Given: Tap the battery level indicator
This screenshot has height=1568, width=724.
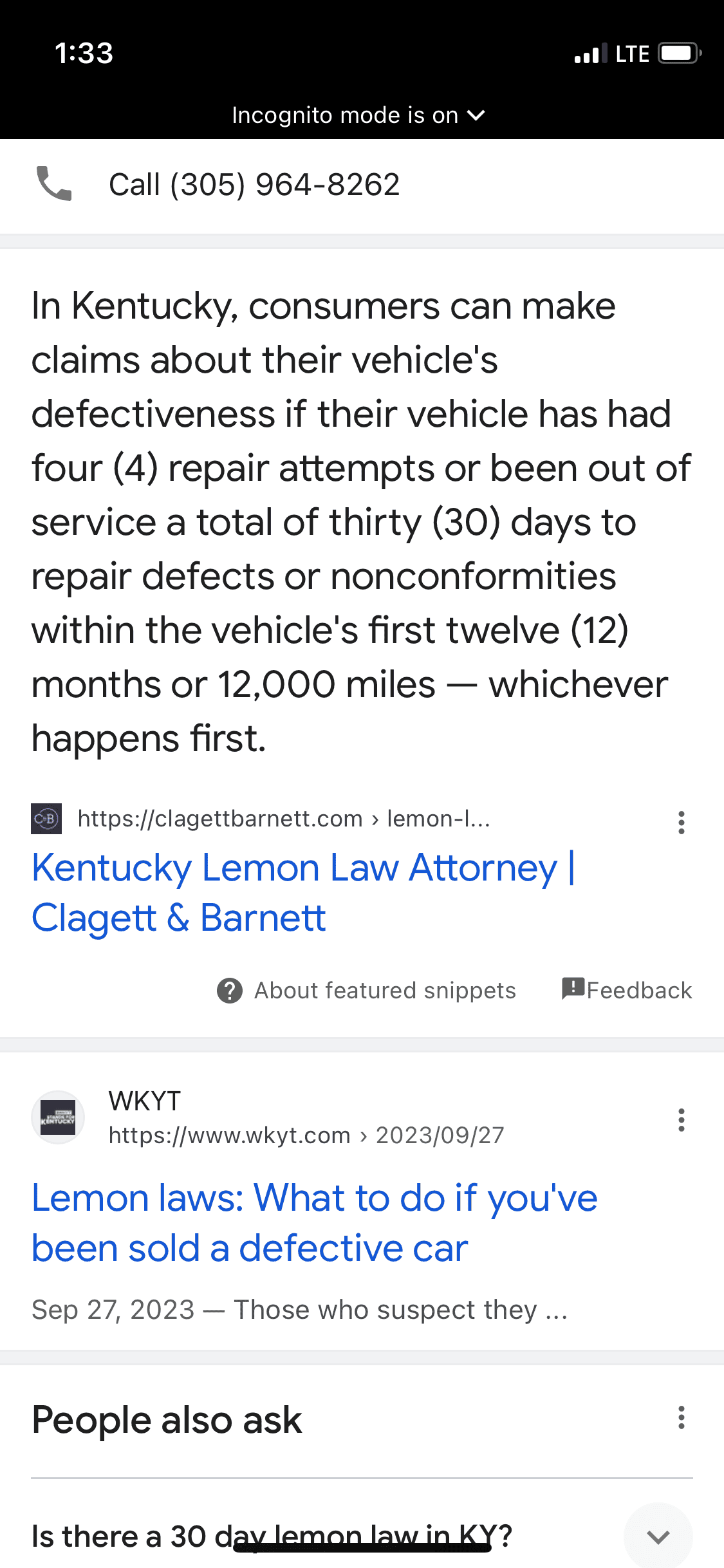Looking at the screenshot, I should tap(678, 53).
